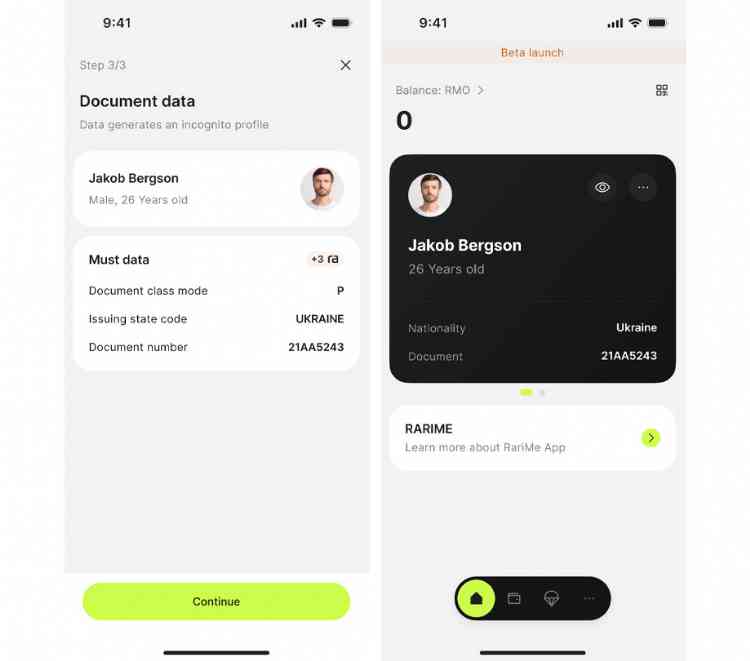Viewport: 750px width, 661px height.
Task: Tap the Continue button
Action: pyautogui.click(x=216, y=601)
